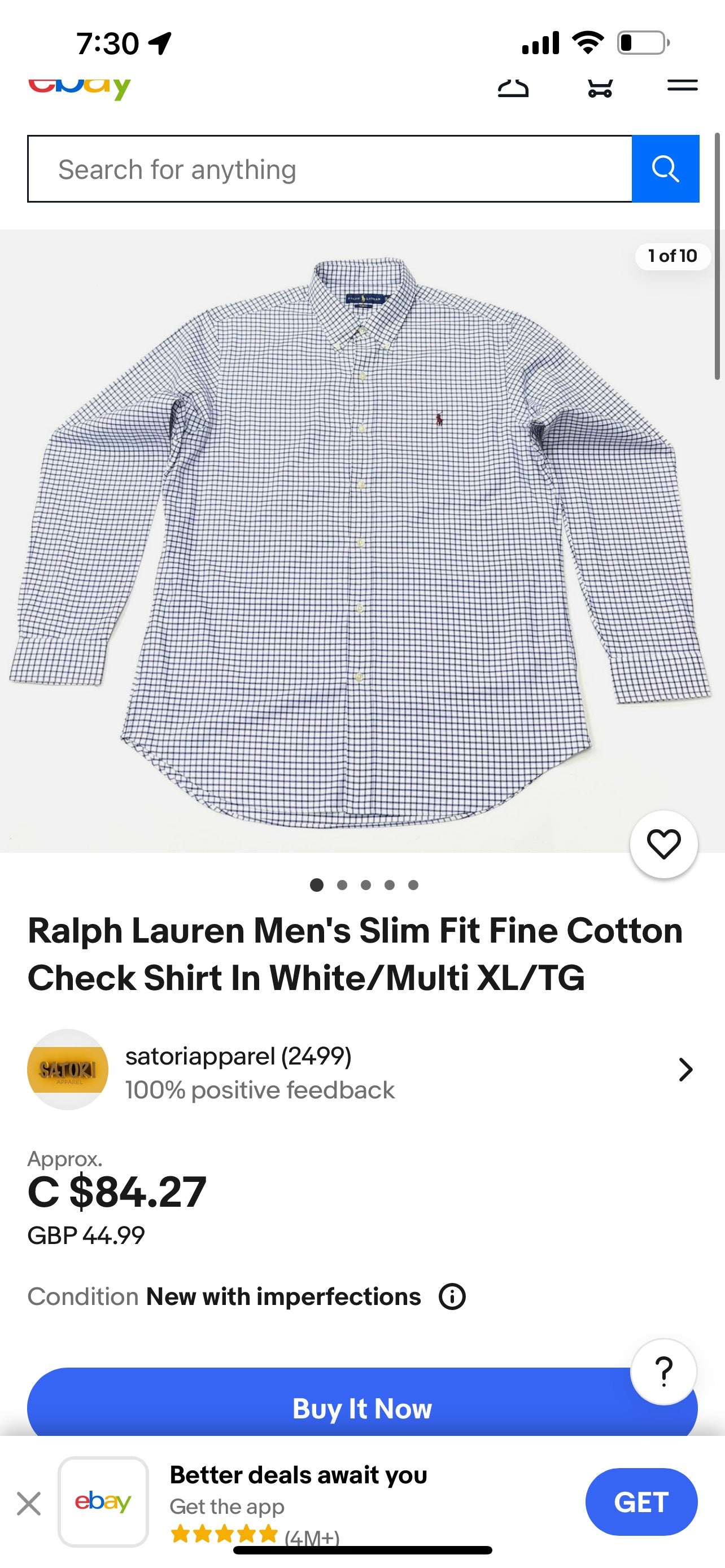The width and height of the screenshot is (725, 1568).
Task: Dismiss the eBay app banner
Action: (x=29, y=1503)
